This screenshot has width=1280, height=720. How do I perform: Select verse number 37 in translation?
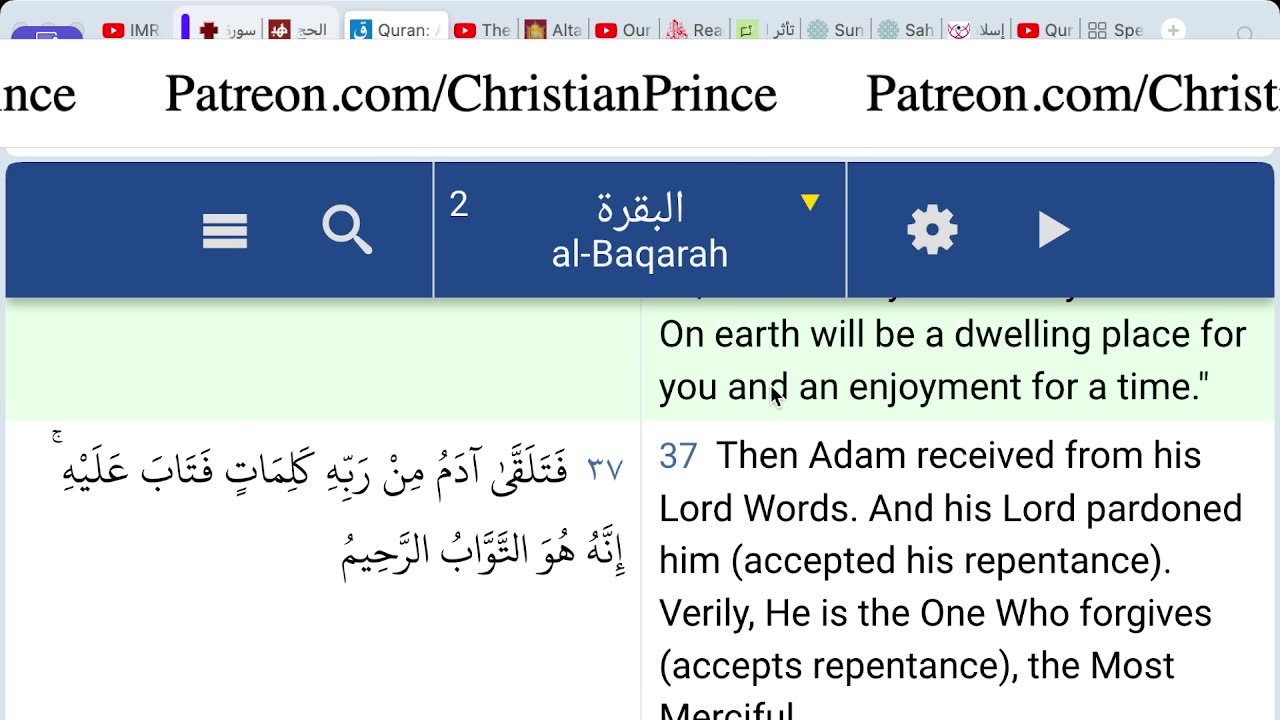point(678,456)
